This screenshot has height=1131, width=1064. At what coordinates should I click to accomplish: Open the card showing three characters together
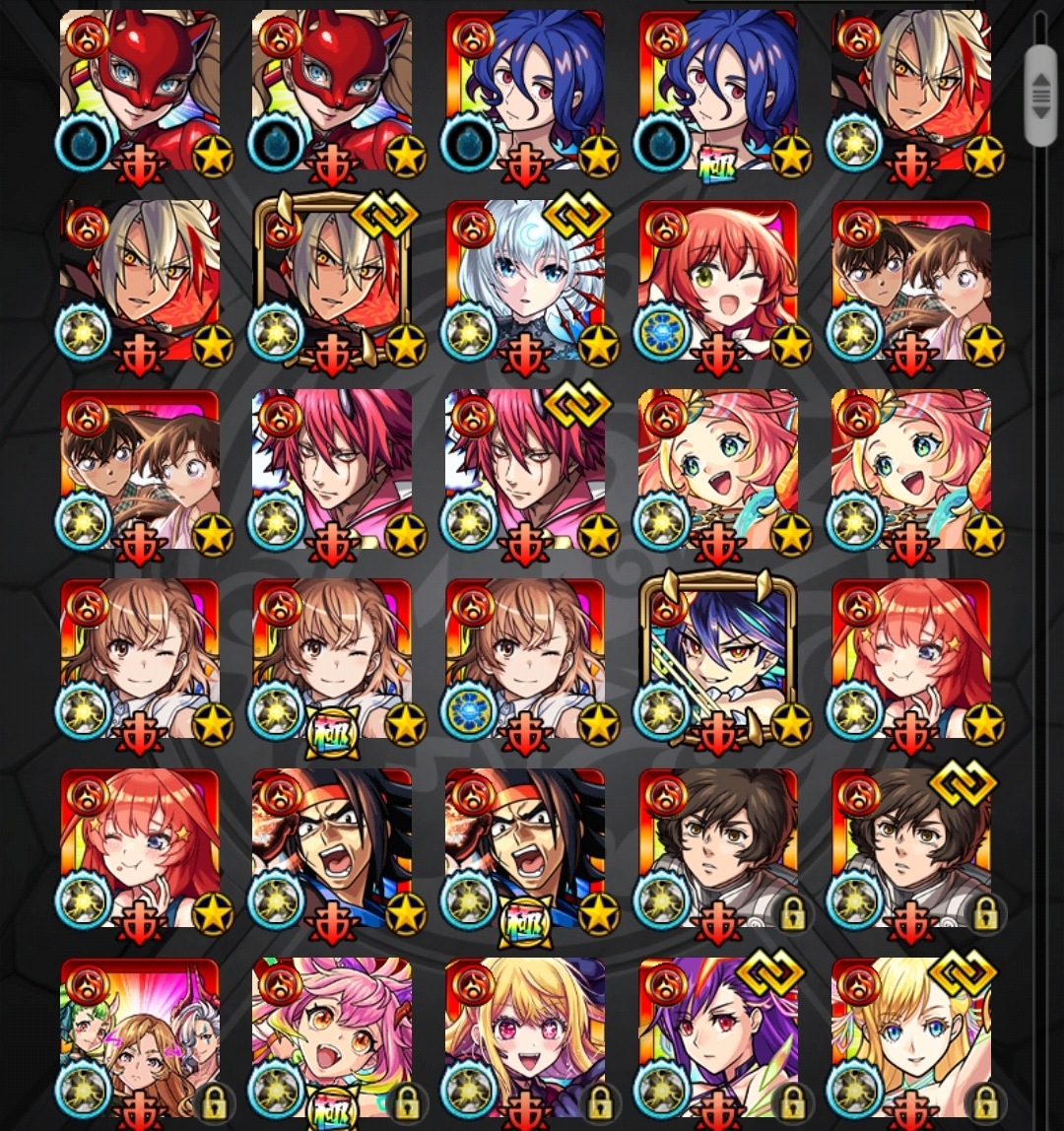[139, 1036]
